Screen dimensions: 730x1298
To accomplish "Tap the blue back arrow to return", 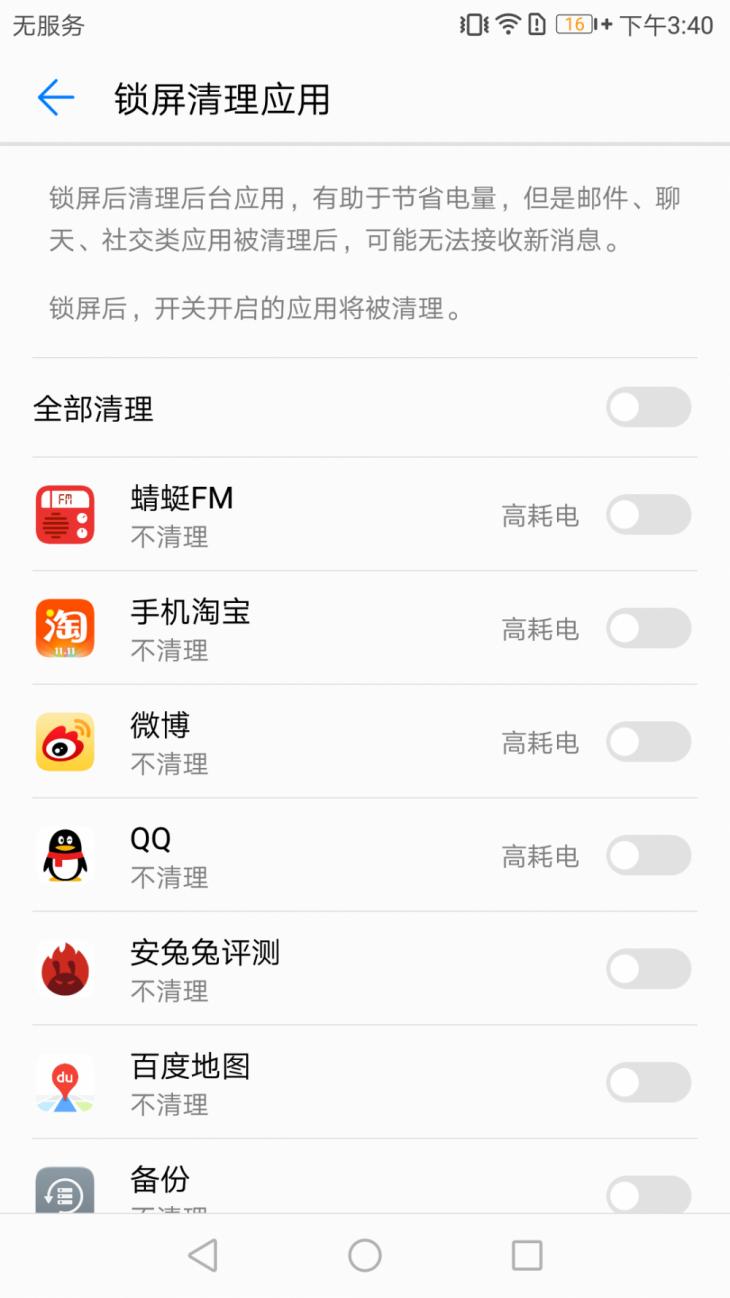I will coord(55,97).
